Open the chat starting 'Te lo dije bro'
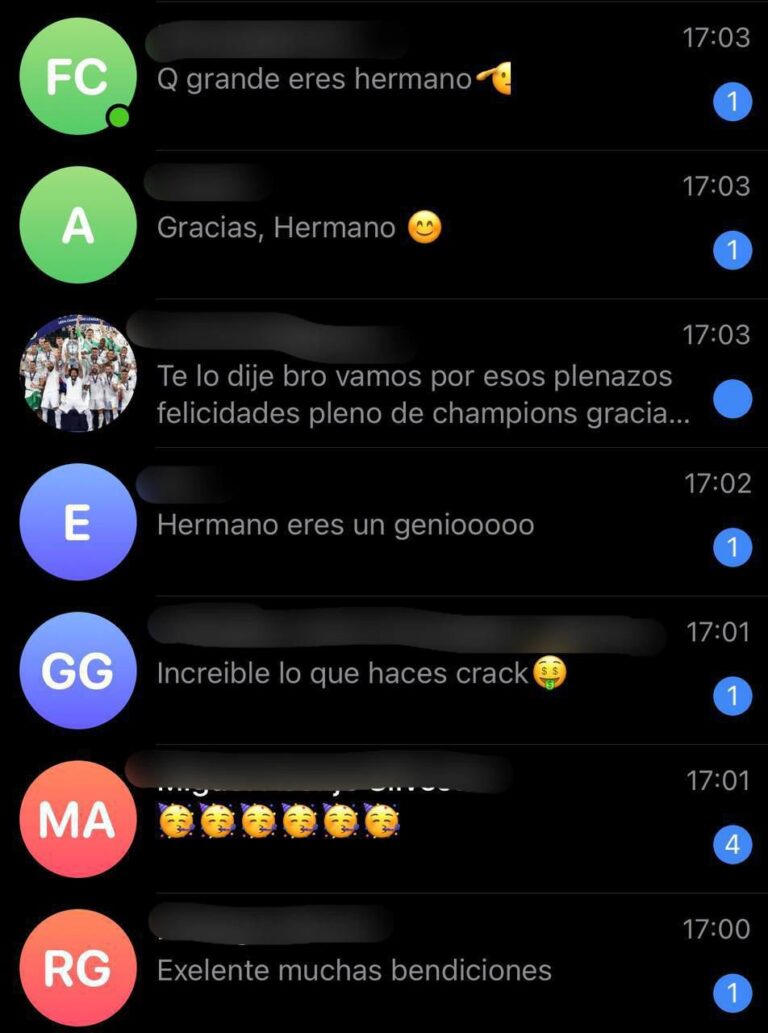768x1033 pixels. tap(420, 393)
